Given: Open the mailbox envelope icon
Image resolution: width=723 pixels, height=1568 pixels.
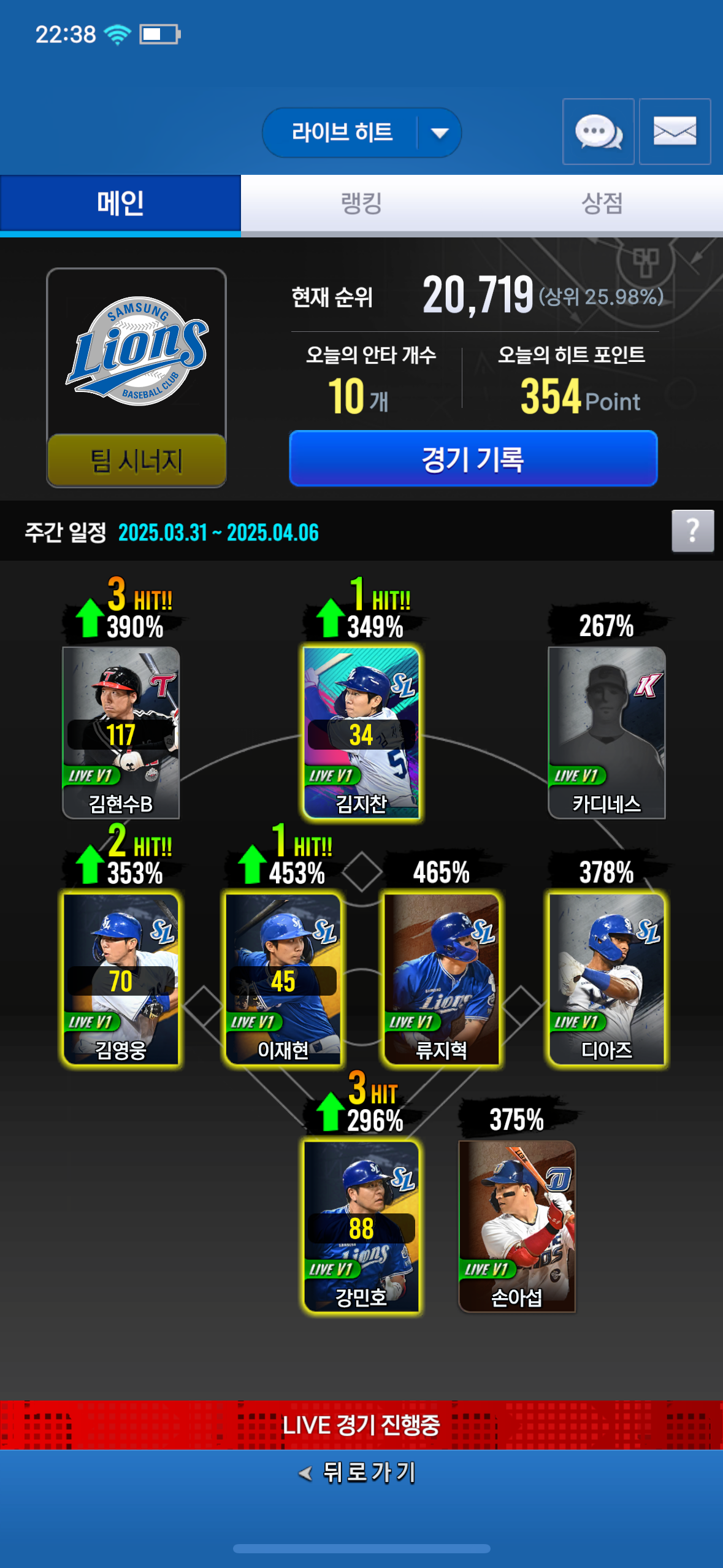Looking at the screenshot, I should 675,132.
